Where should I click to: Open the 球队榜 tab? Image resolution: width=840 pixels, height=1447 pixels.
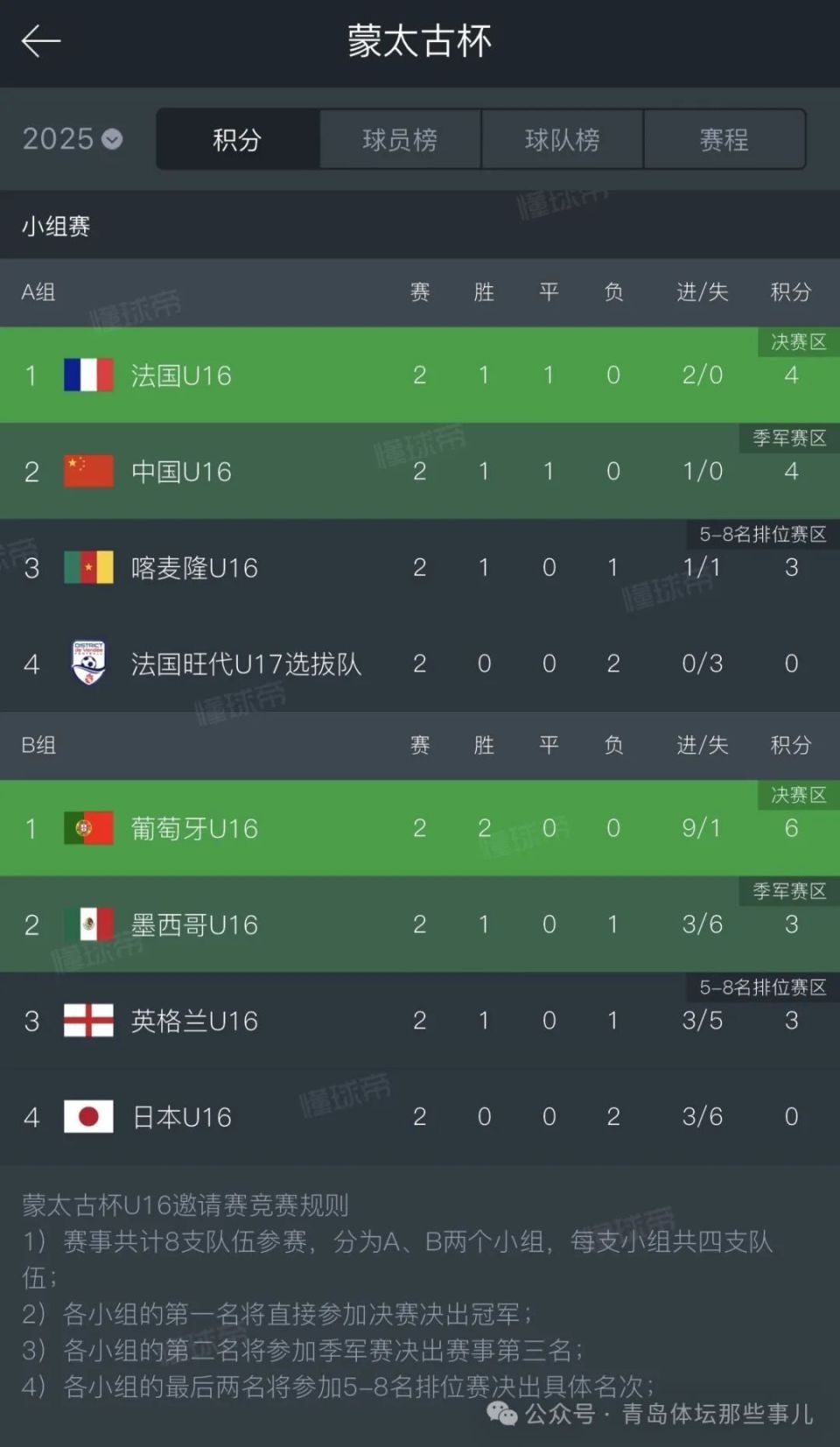tap(563, 138)
